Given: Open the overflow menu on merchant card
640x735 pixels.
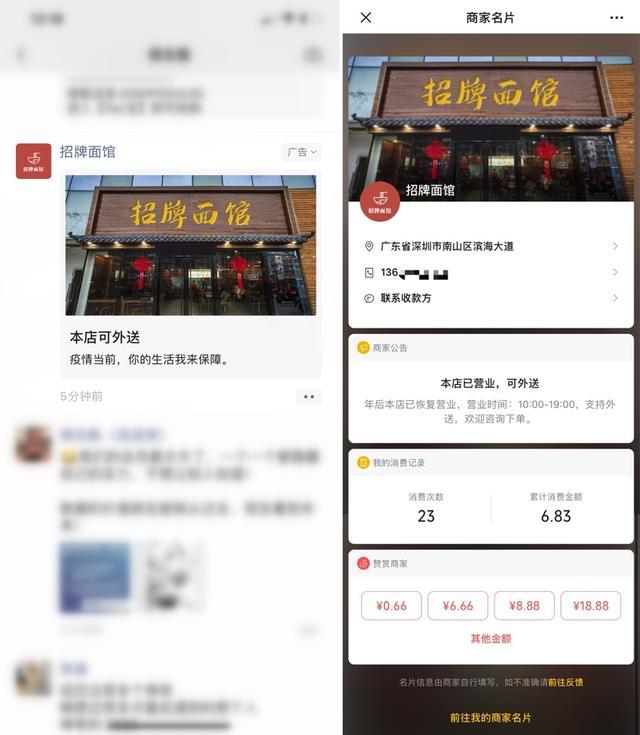Looking at the screenshot, I should point(616,17).
